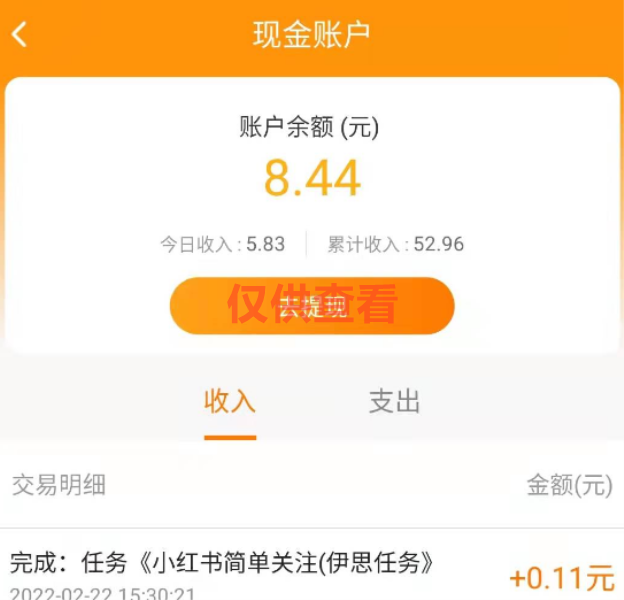Tap the orange 去提现 withdraw button
The image size is (624, 600).
312,305
